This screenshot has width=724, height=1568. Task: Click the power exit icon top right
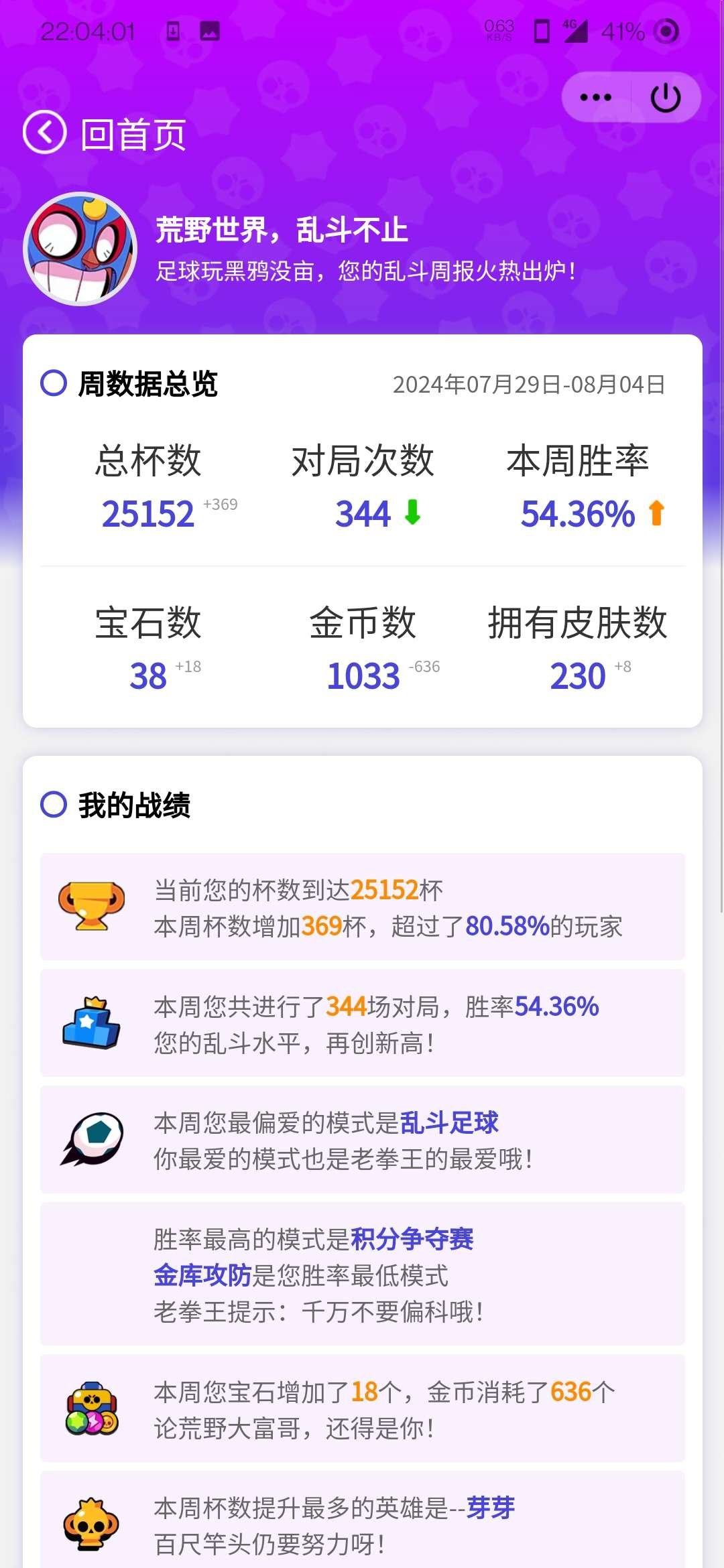click(665, 96)
